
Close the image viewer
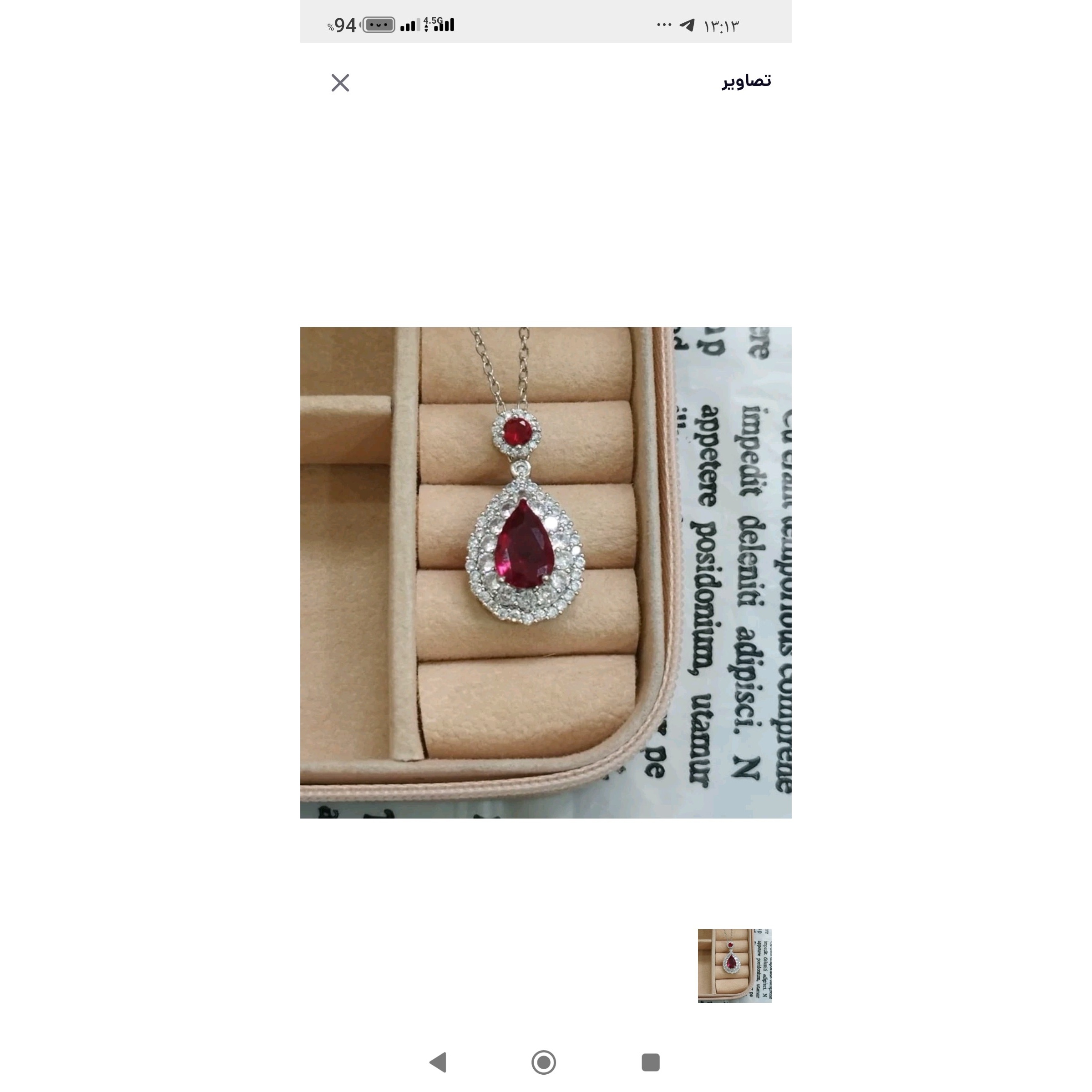340,83
